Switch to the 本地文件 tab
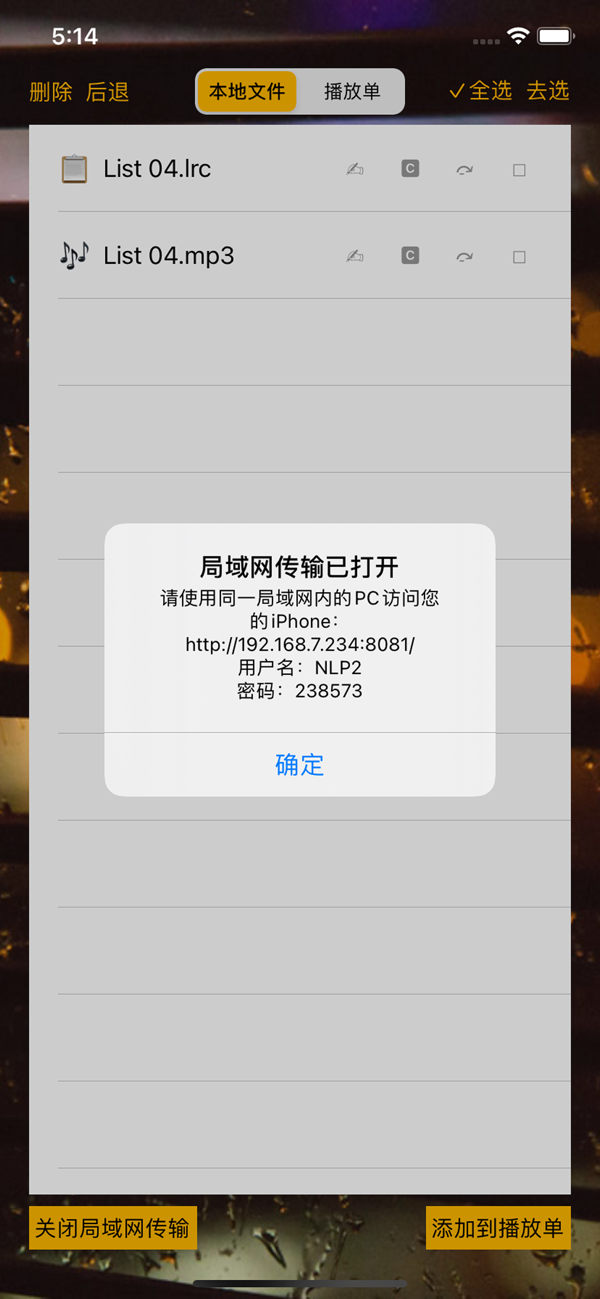 (247, 92)
